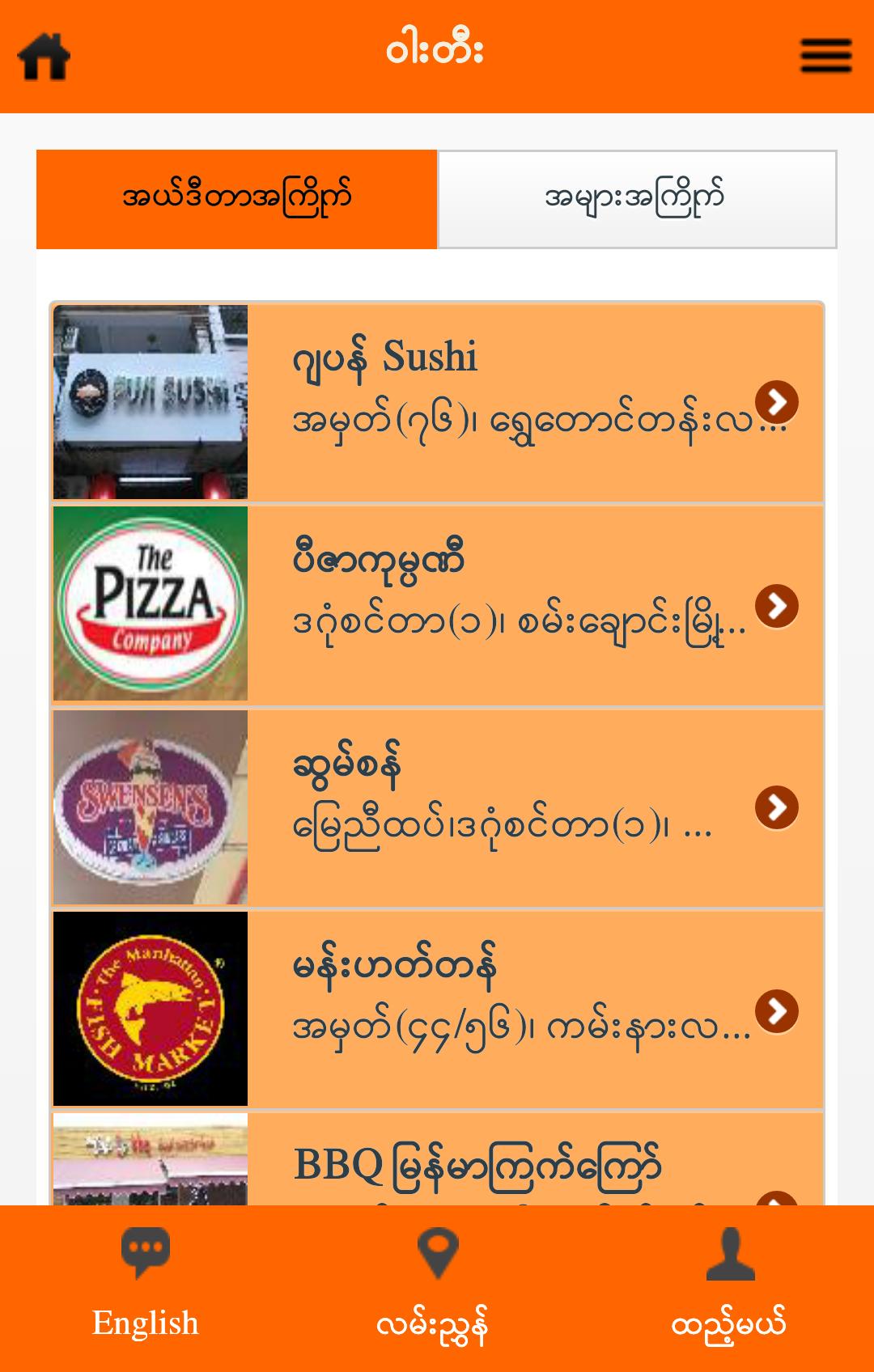Switch language to English
The height and width of the screenshot is (1372, 874).
pos(146,1286)
